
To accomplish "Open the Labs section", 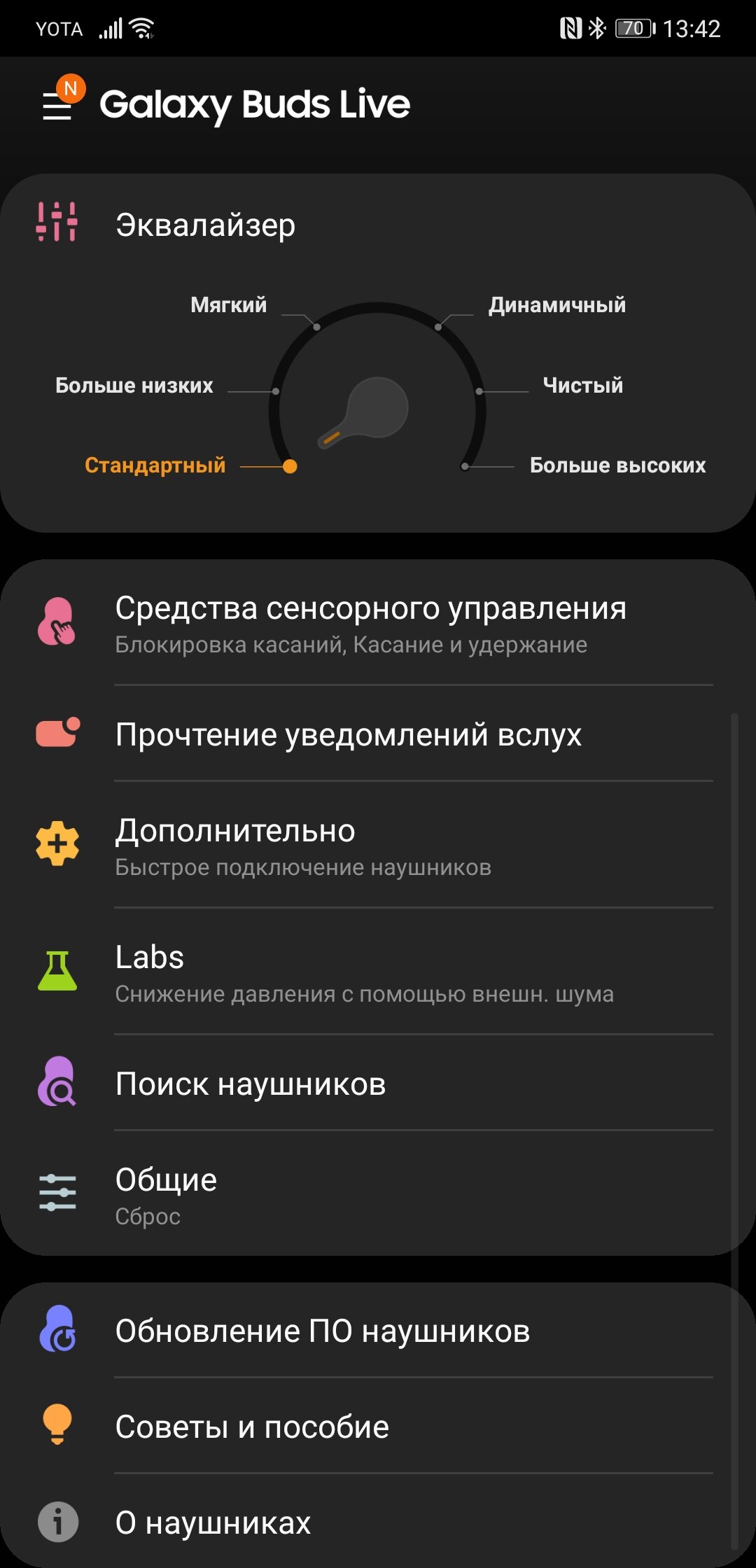I will coord(378,972).
